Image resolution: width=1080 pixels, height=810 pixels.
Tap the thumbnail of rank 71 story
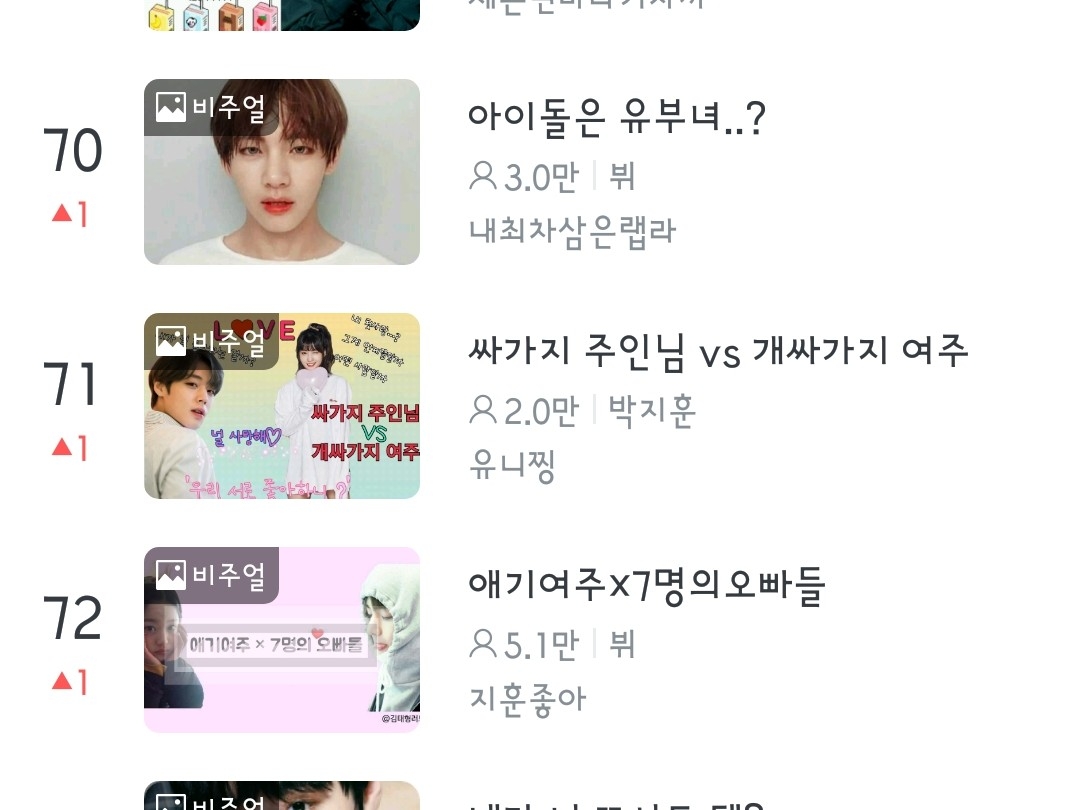[282, 406]
